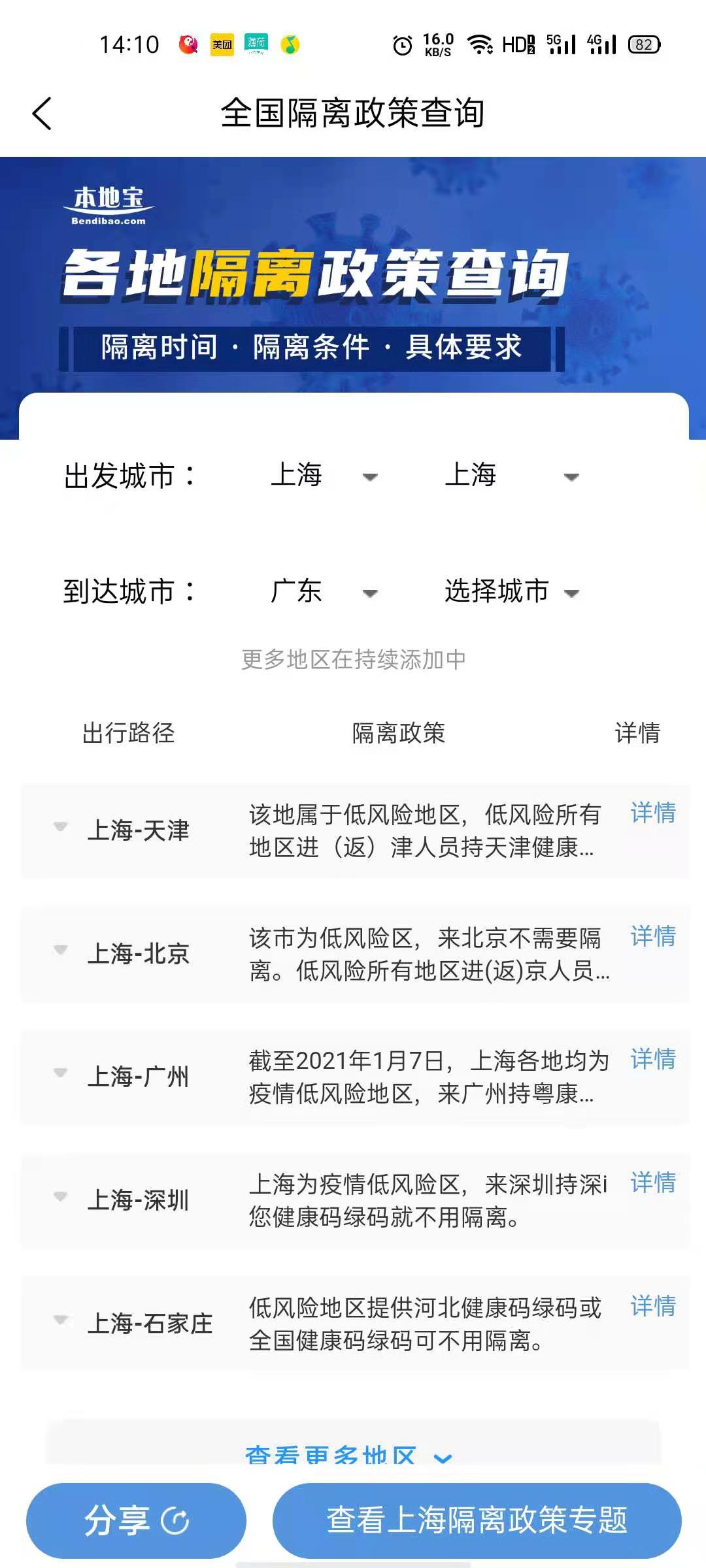Expand the 上海-深圳 row

click(x=60, y=1197)
